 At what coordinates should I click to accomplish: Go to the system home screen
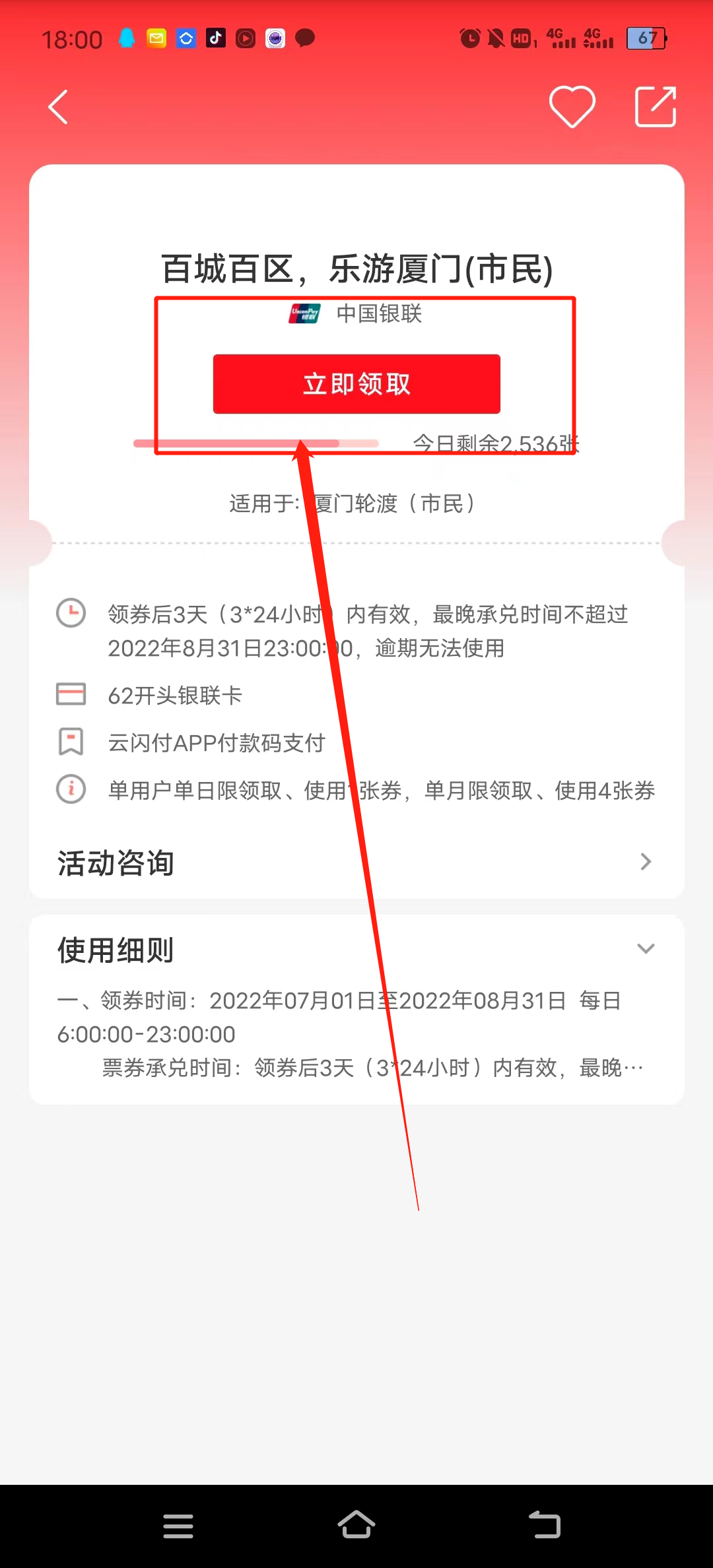tap(356, 1525)
